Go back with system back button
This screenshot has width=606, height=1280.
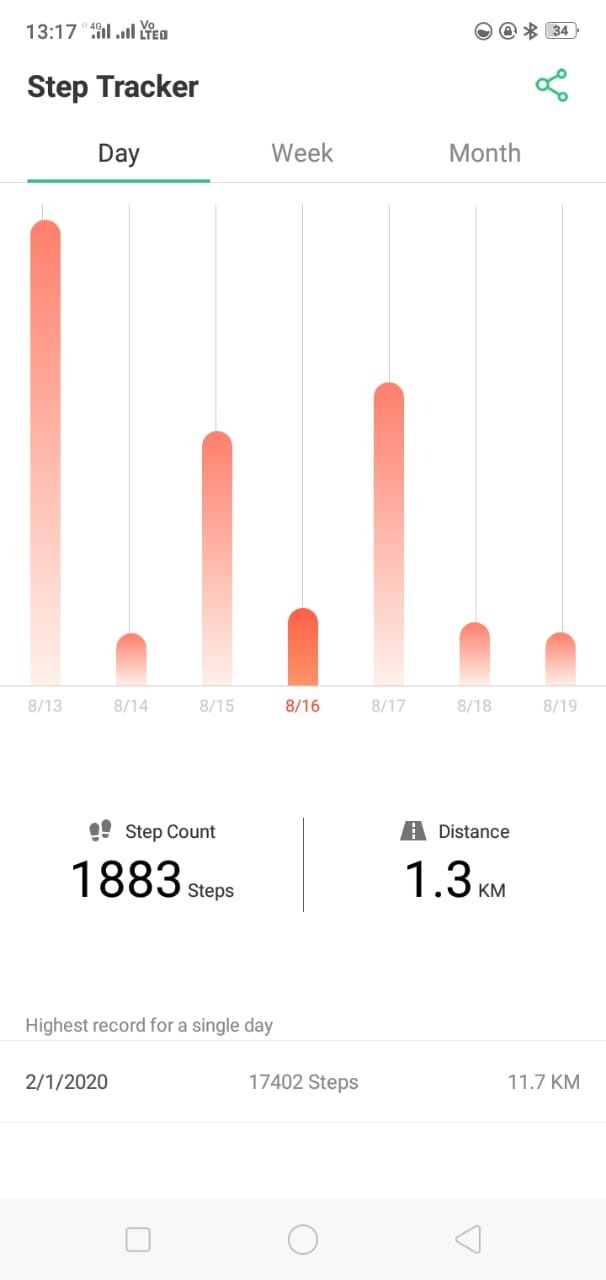468,1240
